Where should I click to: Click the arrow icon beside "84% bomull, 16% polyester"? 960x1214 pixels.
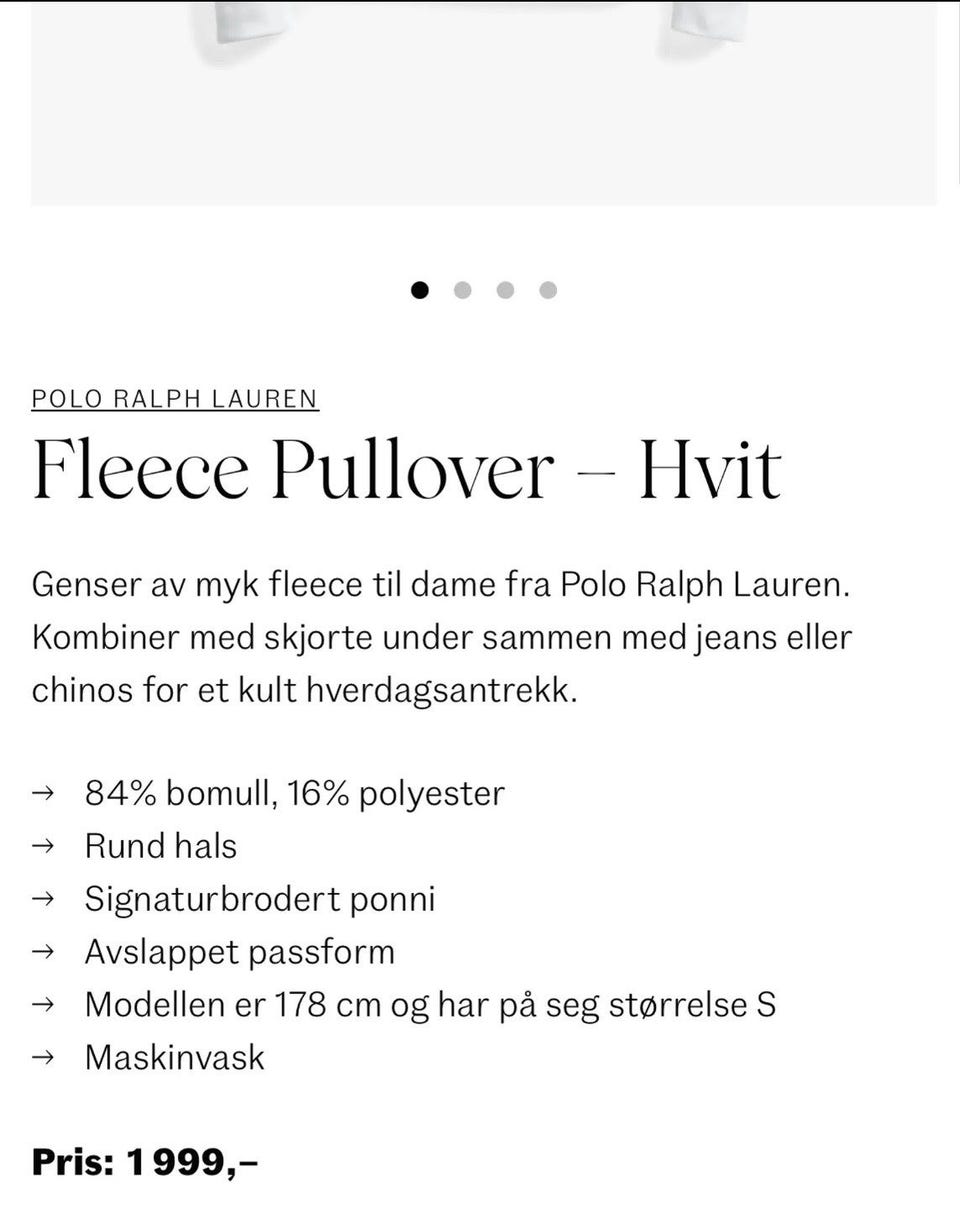[42, 793]
